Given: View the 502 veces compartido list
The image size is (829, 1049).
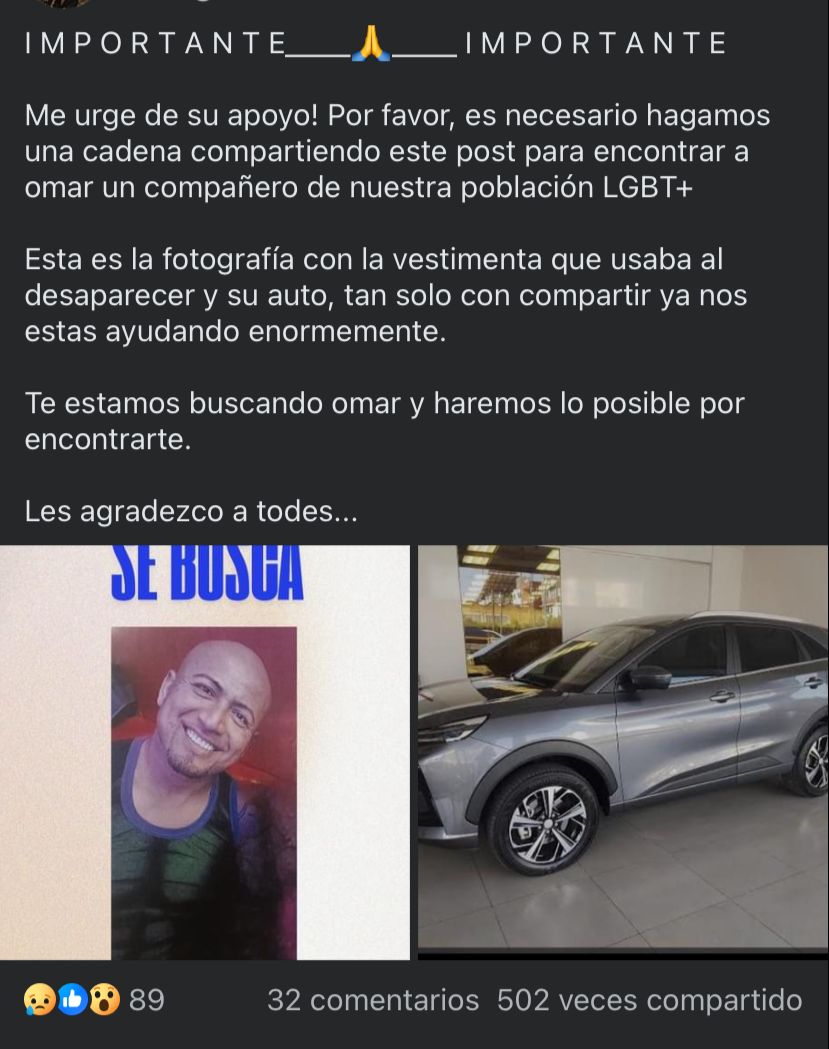Looking at the screenshot, I should 649,1000.
